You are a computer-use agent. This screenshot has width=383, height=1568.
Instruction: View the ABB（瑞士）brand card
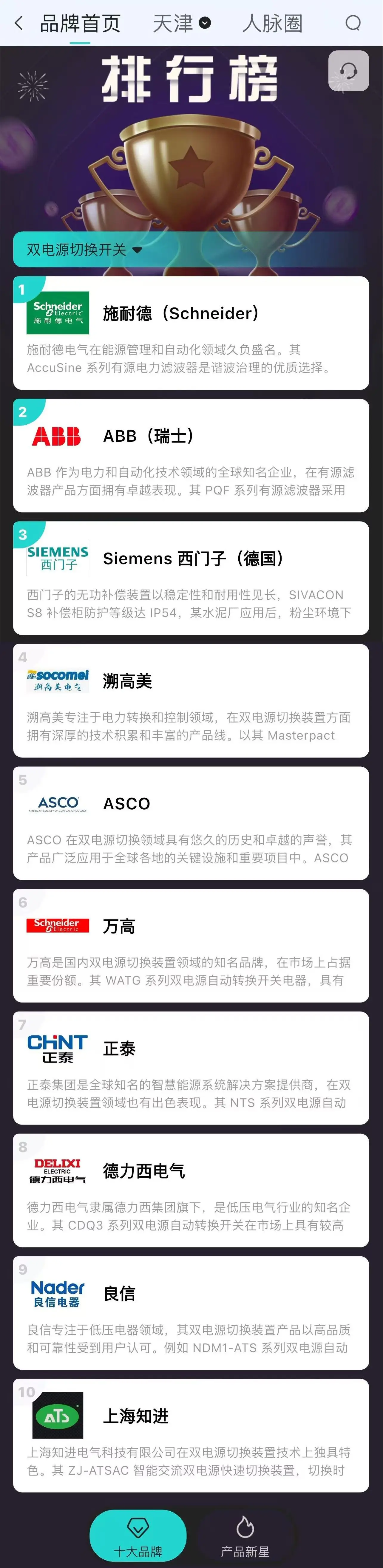[x=191, y=455]
